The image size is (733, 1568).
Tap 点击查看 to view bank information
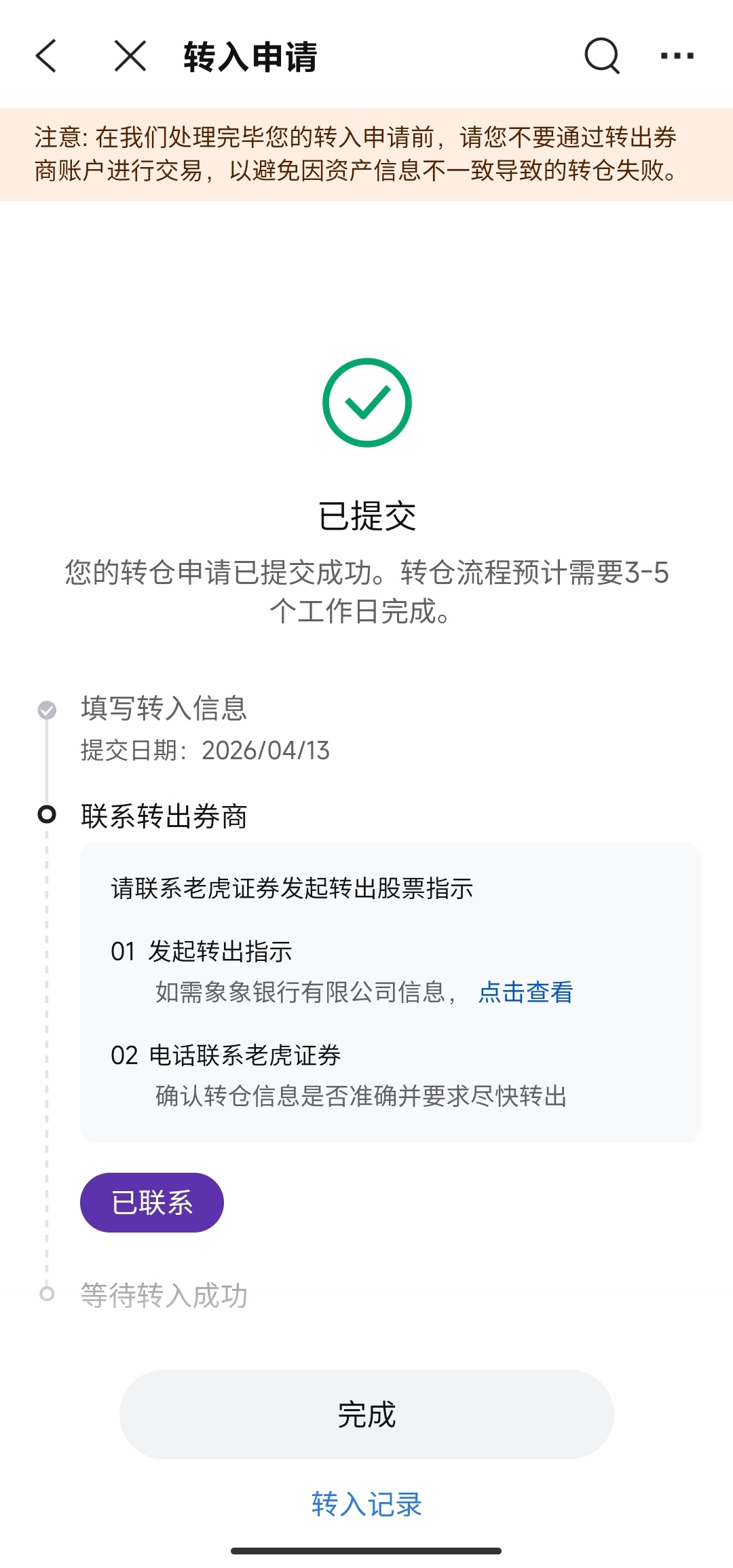click(x=525, y=992)
